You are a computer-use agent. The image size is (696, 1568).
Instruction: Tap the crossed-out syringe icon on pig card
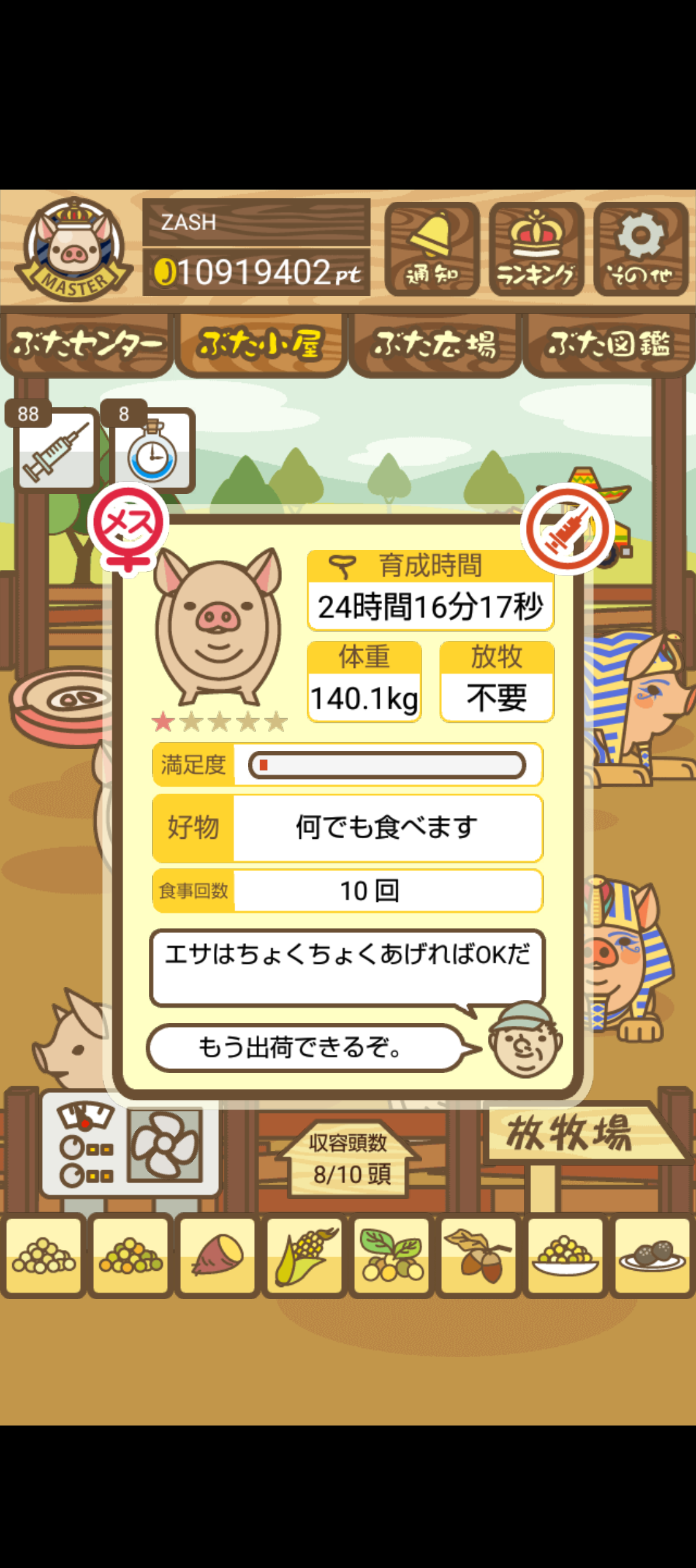(x=567, y=529)
